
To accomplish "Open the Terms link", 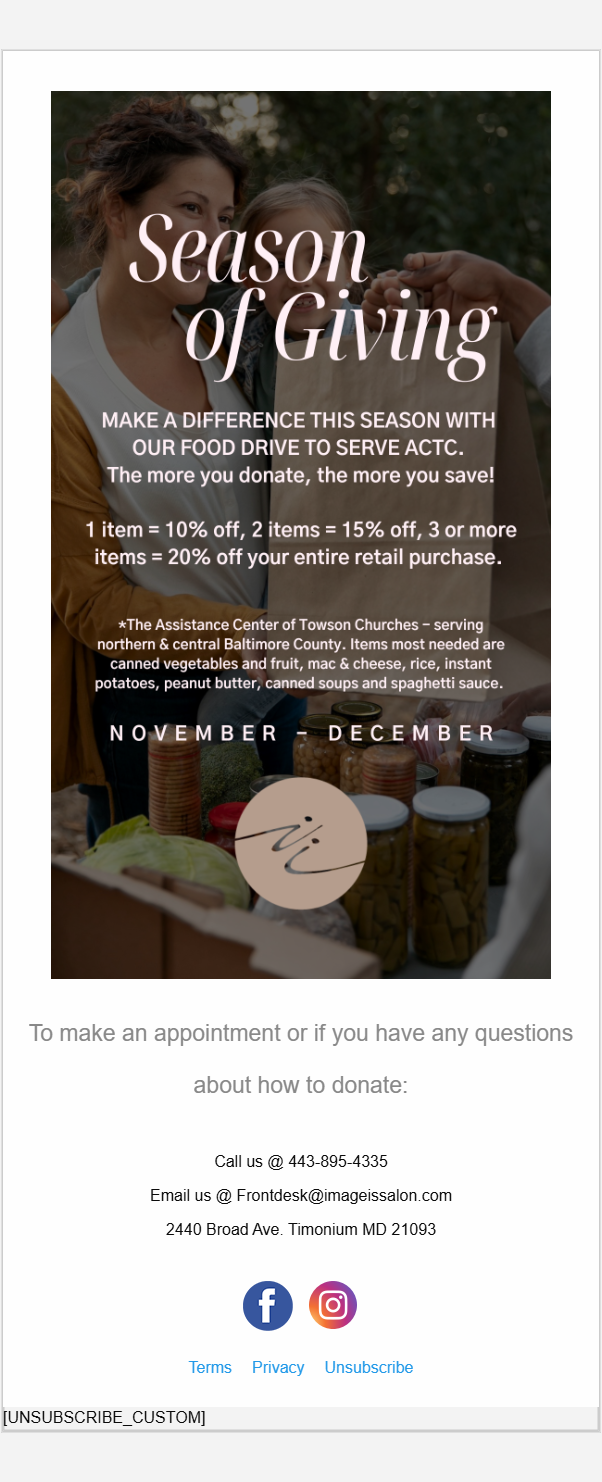I will 210,1368.
